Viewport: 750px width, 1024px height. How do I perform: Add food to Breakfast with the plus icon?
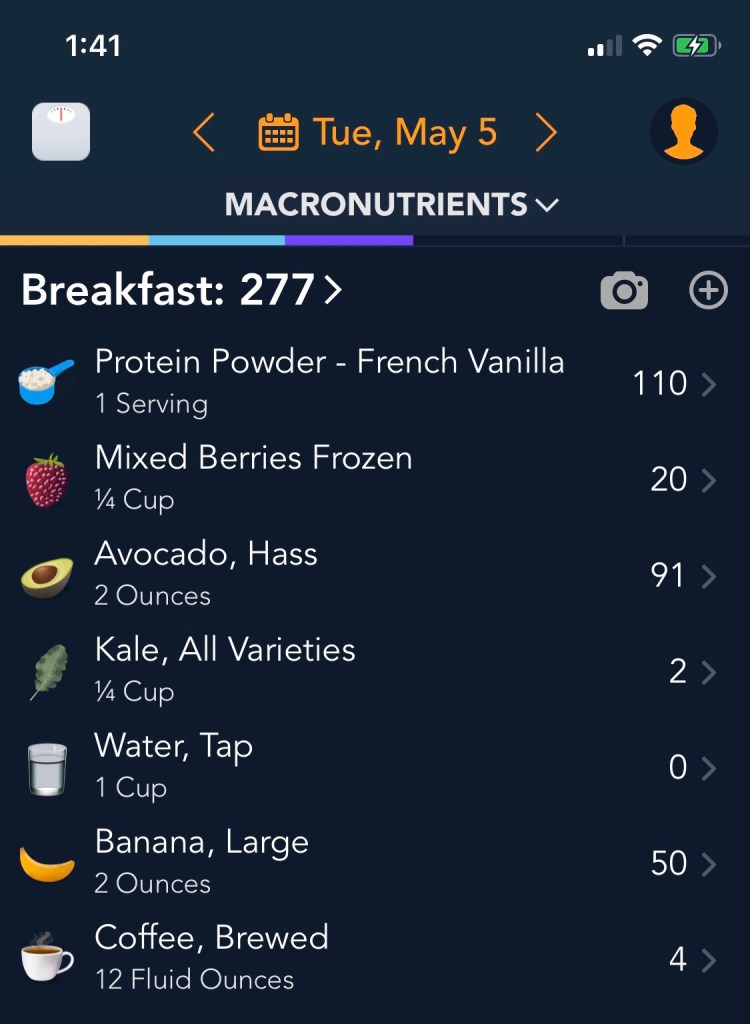[708, 291]
